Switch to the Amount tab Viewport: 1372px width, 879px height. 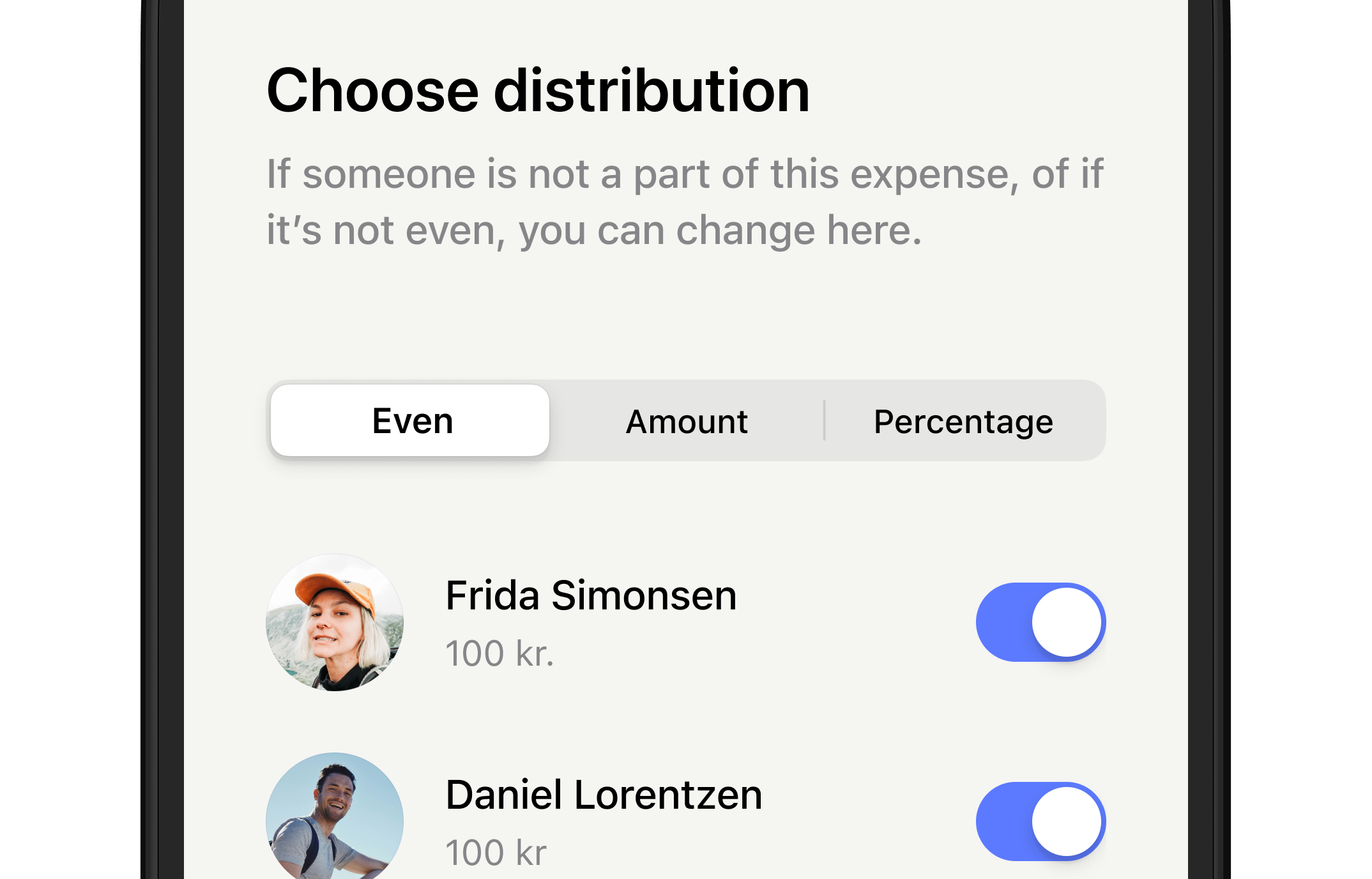click(x=687, y=421)
